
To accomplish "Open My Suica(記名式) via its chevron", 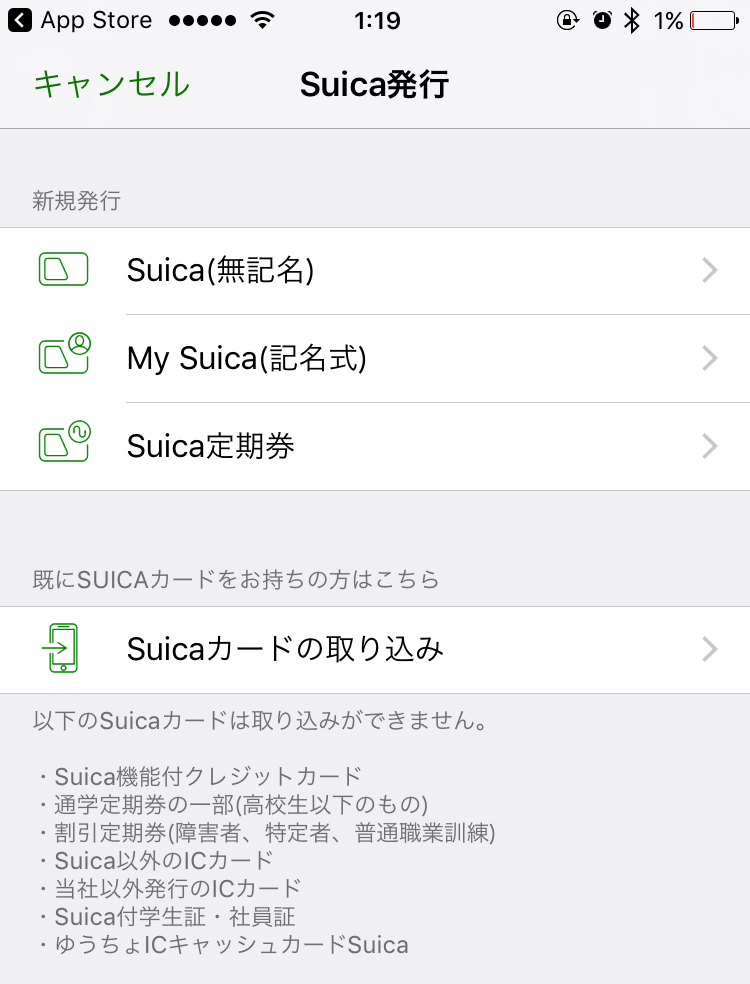I will (709, 358).
